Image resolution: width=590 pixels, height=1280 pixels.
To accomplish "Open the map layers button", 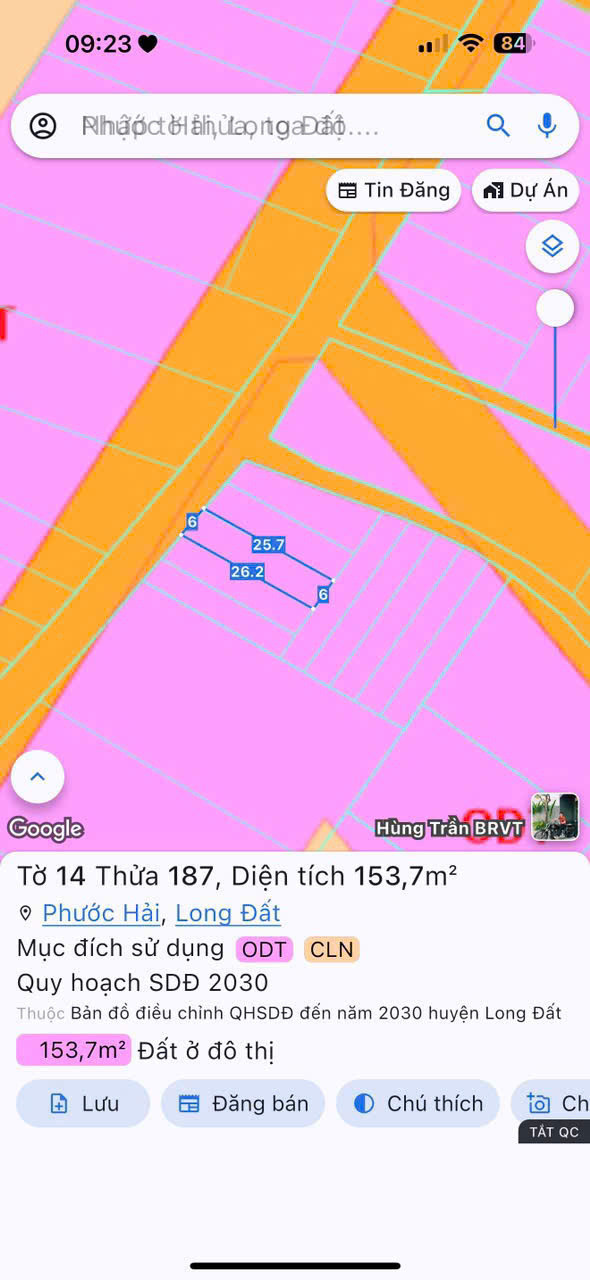I will pyautogui.click(x=553, y=246).
